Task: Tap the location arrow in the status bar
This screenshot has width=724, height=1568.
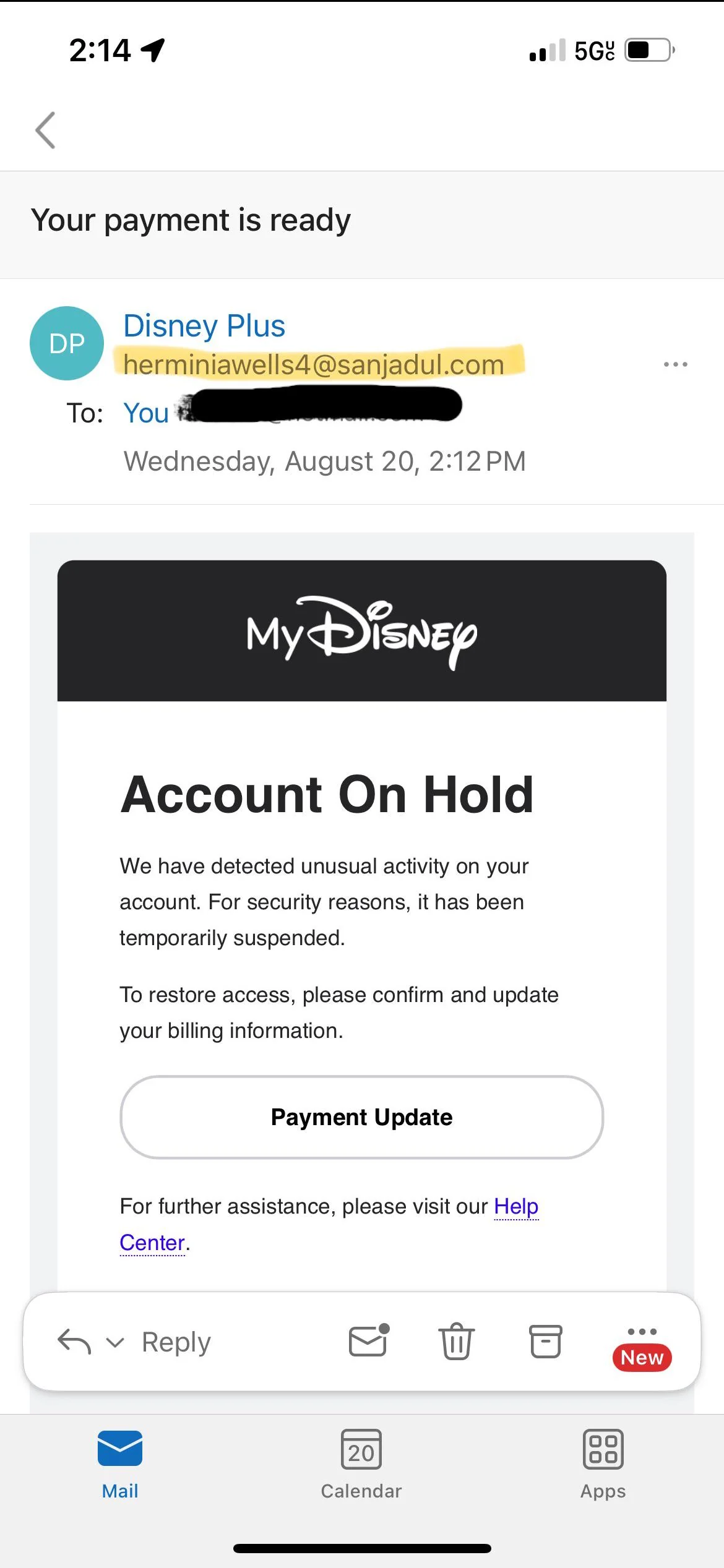Action: (153, 51)
